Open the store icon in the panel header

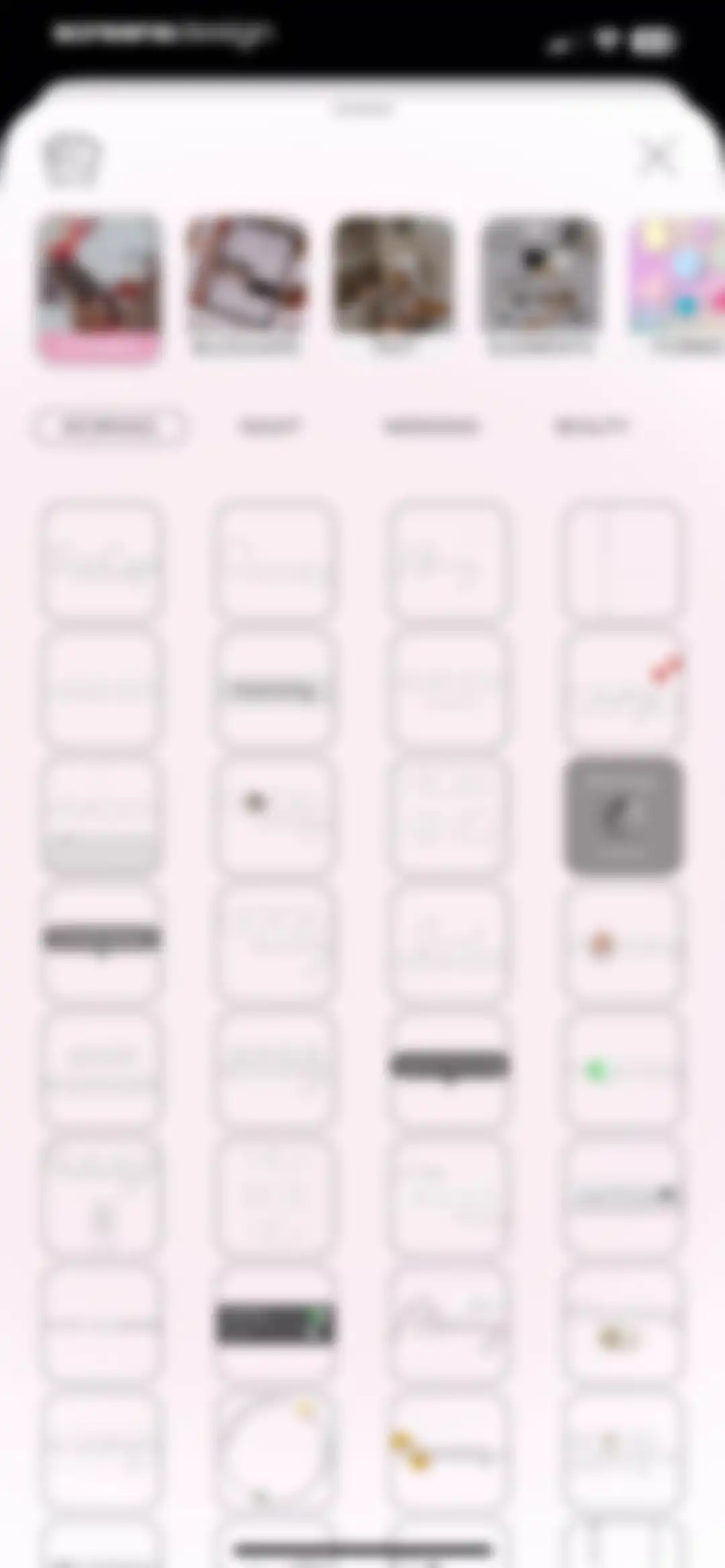[72, 158]
